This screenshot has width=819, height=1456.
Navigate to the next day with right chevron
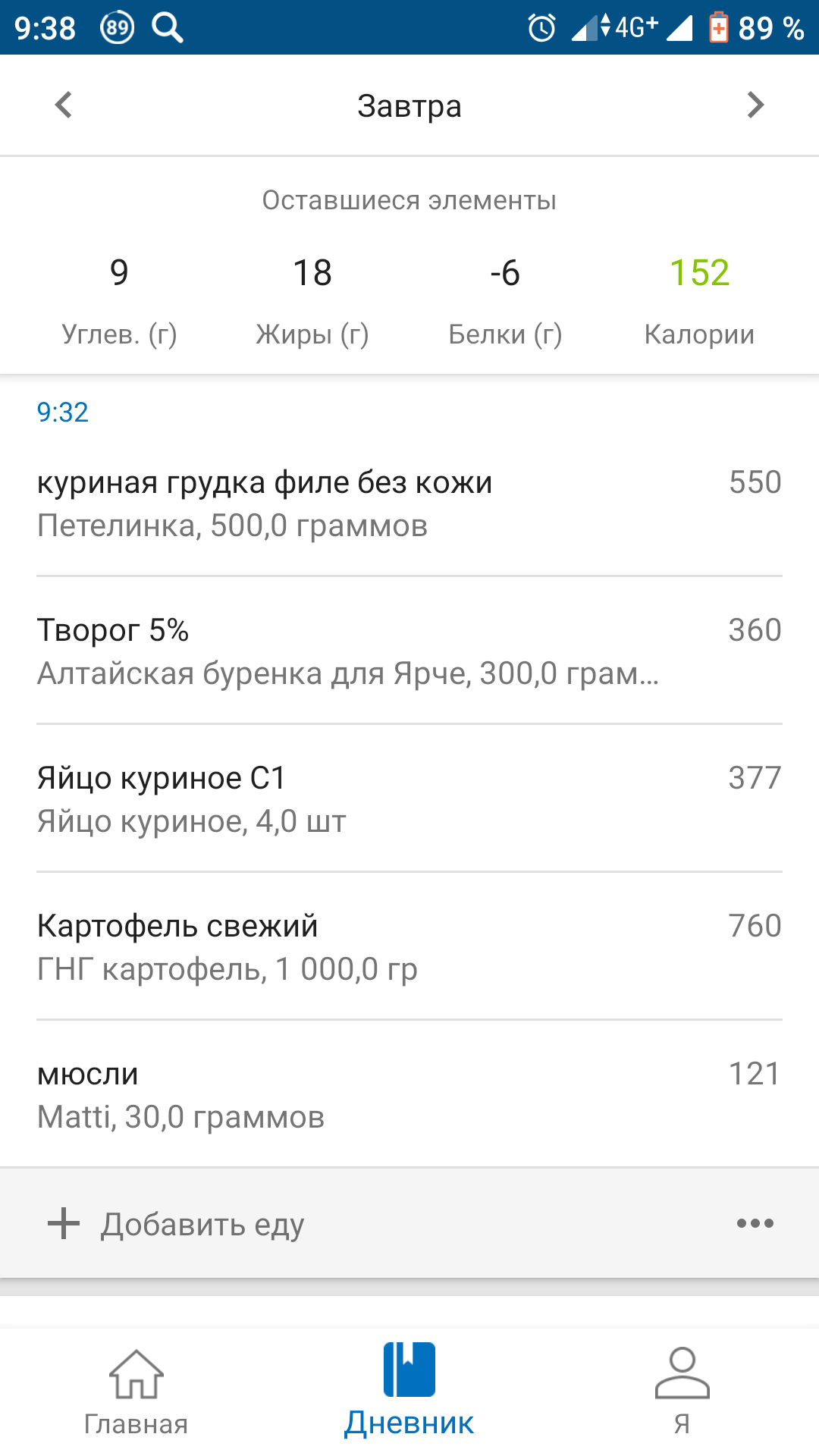[755, 105]
